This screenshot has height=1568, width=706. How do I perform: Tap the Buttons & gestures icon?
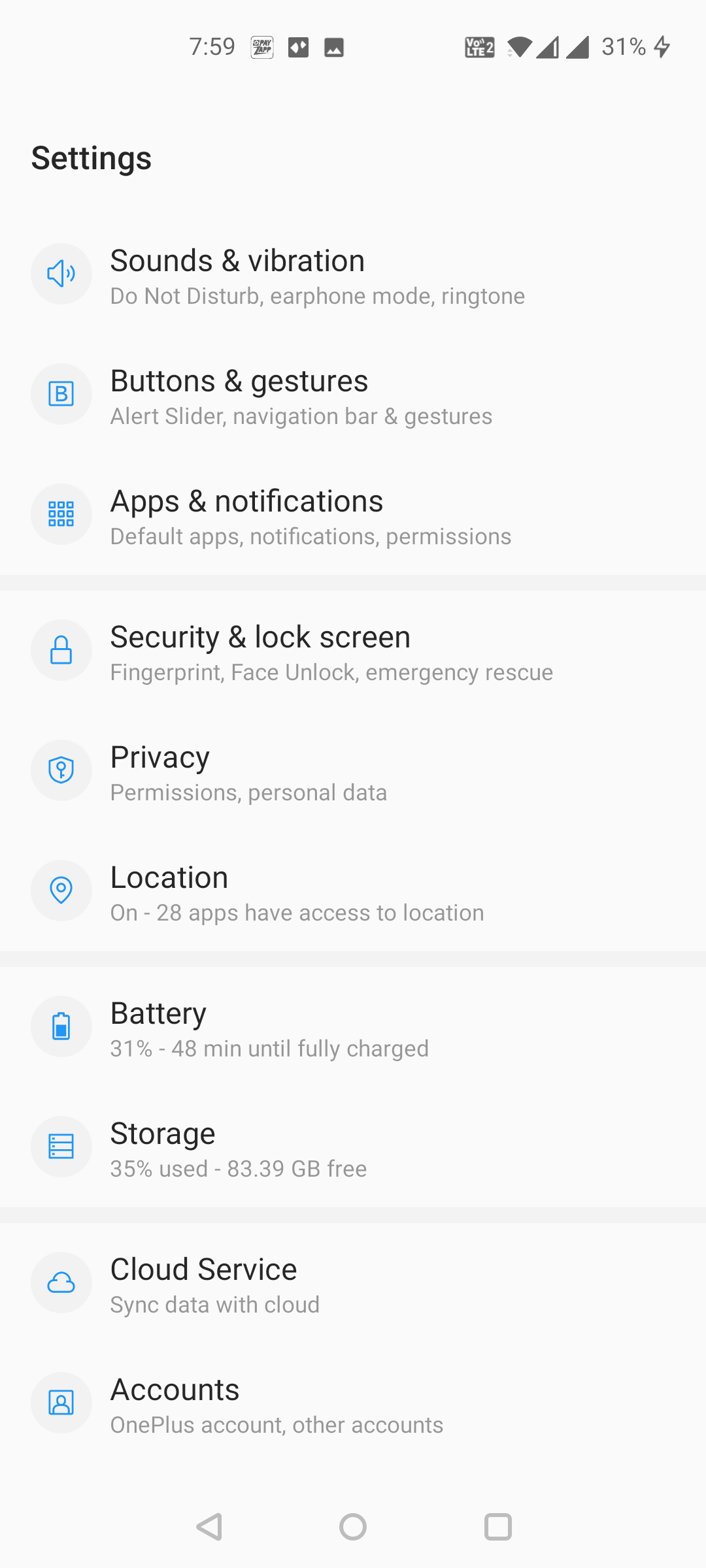tap(61, 394)
